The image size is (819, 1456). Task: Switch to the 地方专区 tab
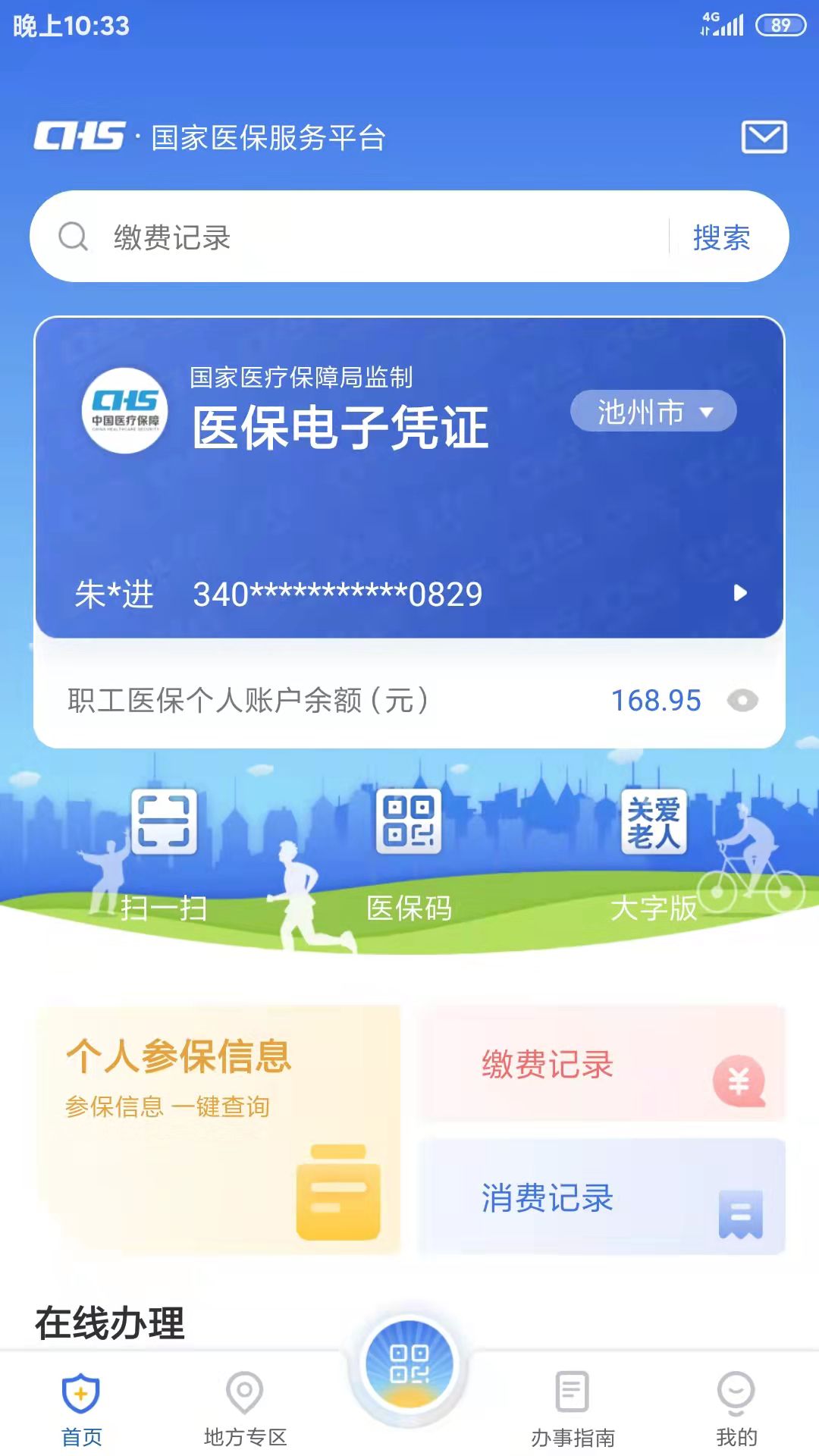[245, 1407]
